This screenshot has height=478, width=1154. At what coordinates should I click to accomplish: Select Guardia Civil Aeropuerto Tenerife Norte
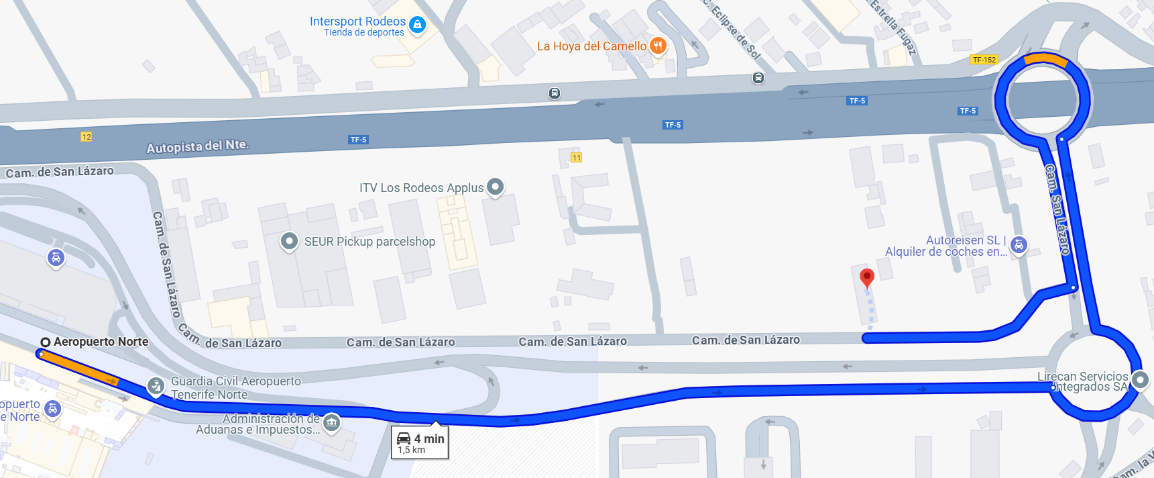156,386
